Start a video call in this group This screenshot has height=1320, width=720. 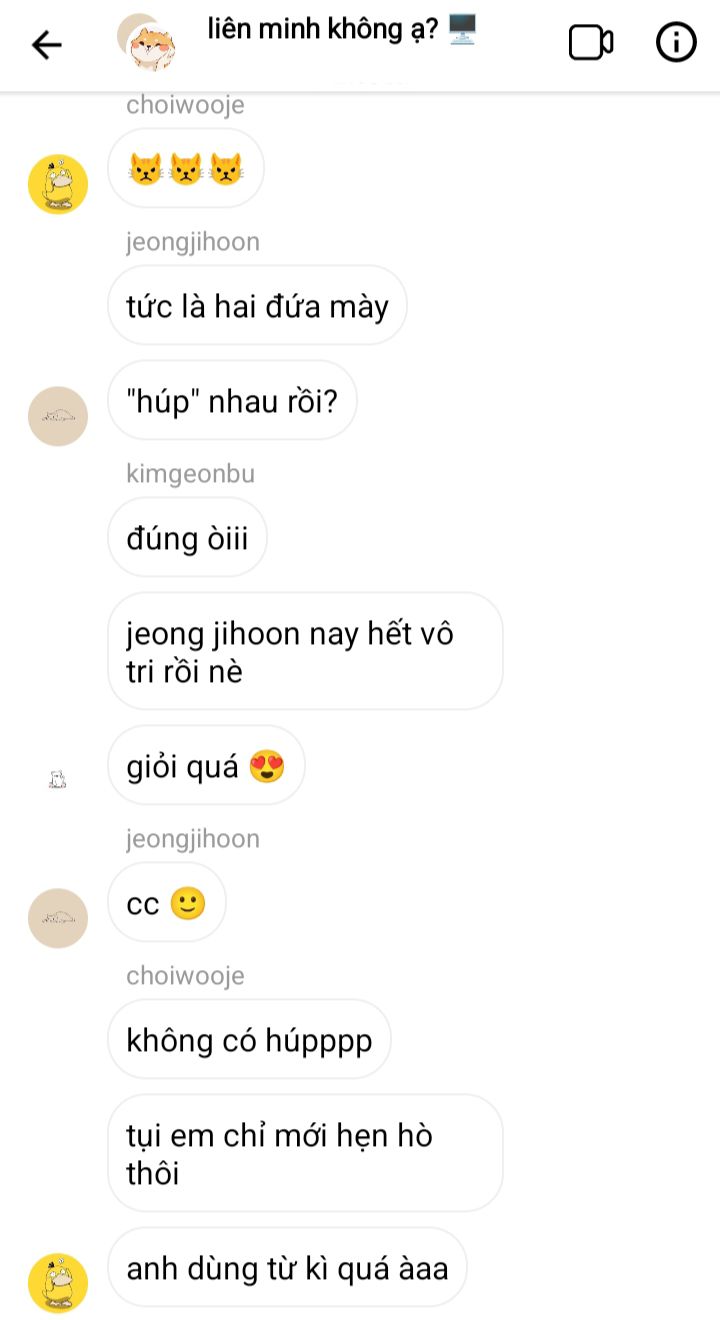pos(590,43)
